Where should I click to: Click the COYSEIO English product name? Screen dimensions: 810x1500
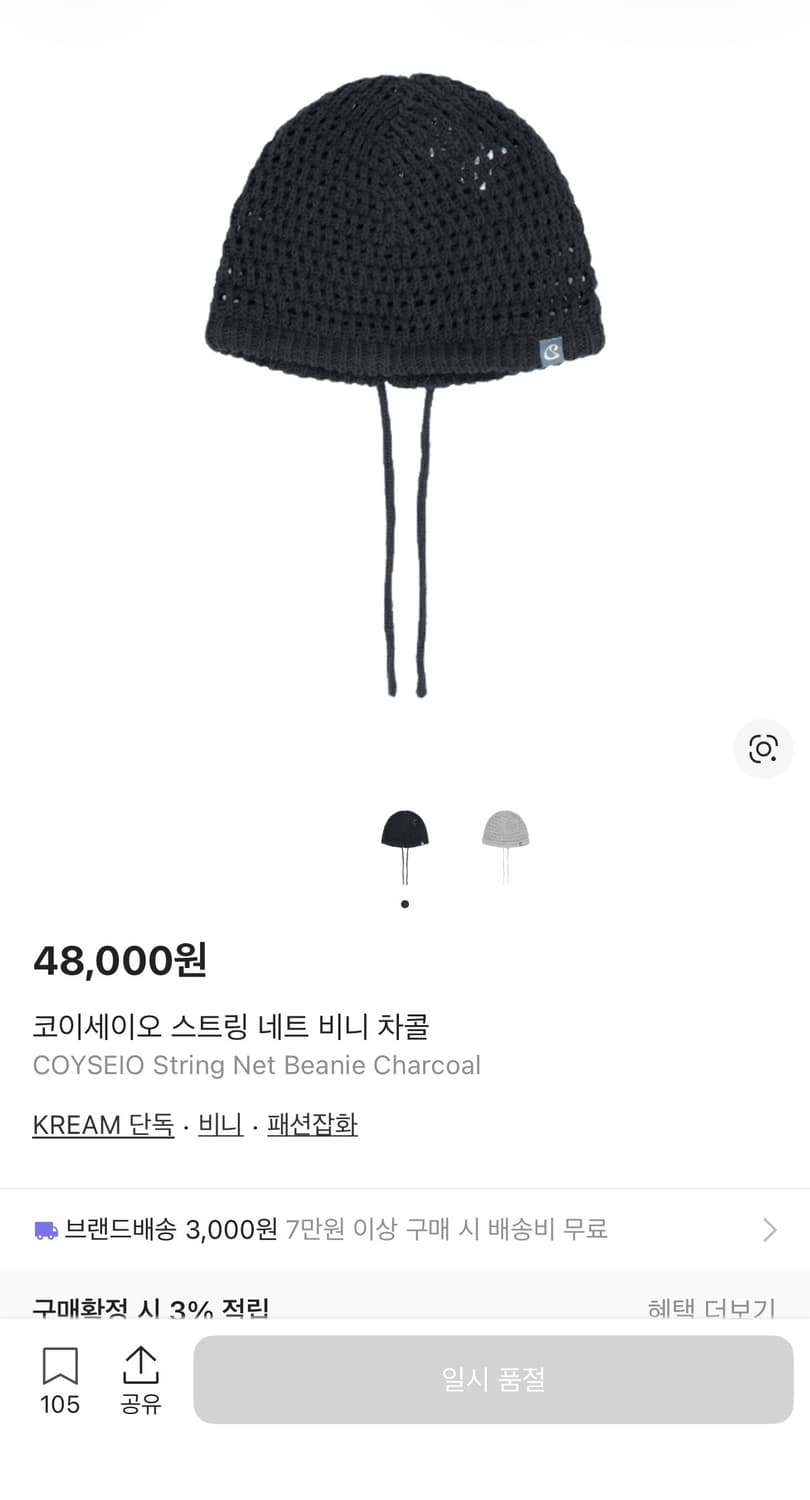[255, 1065]
